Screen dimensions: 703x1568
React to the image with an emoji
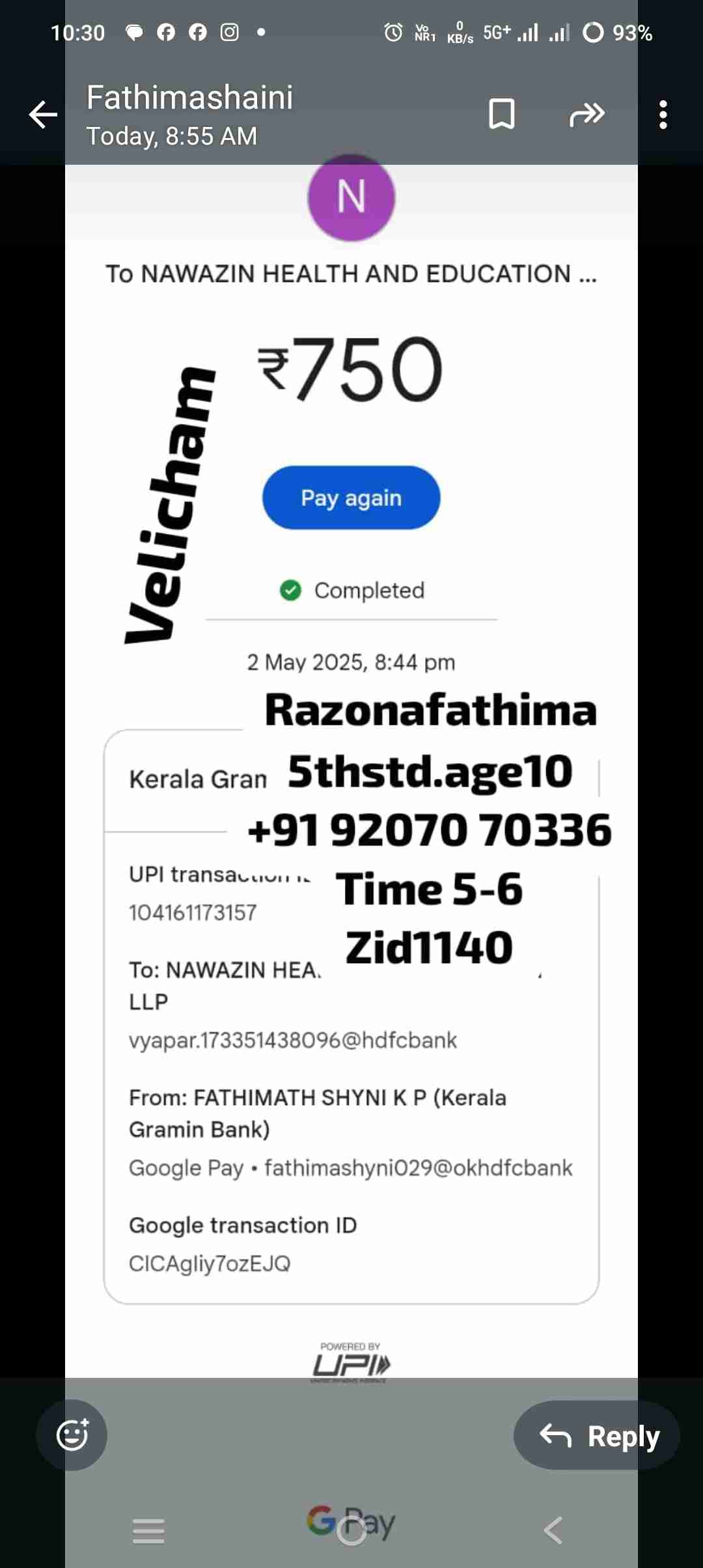tap(72, 1435)
